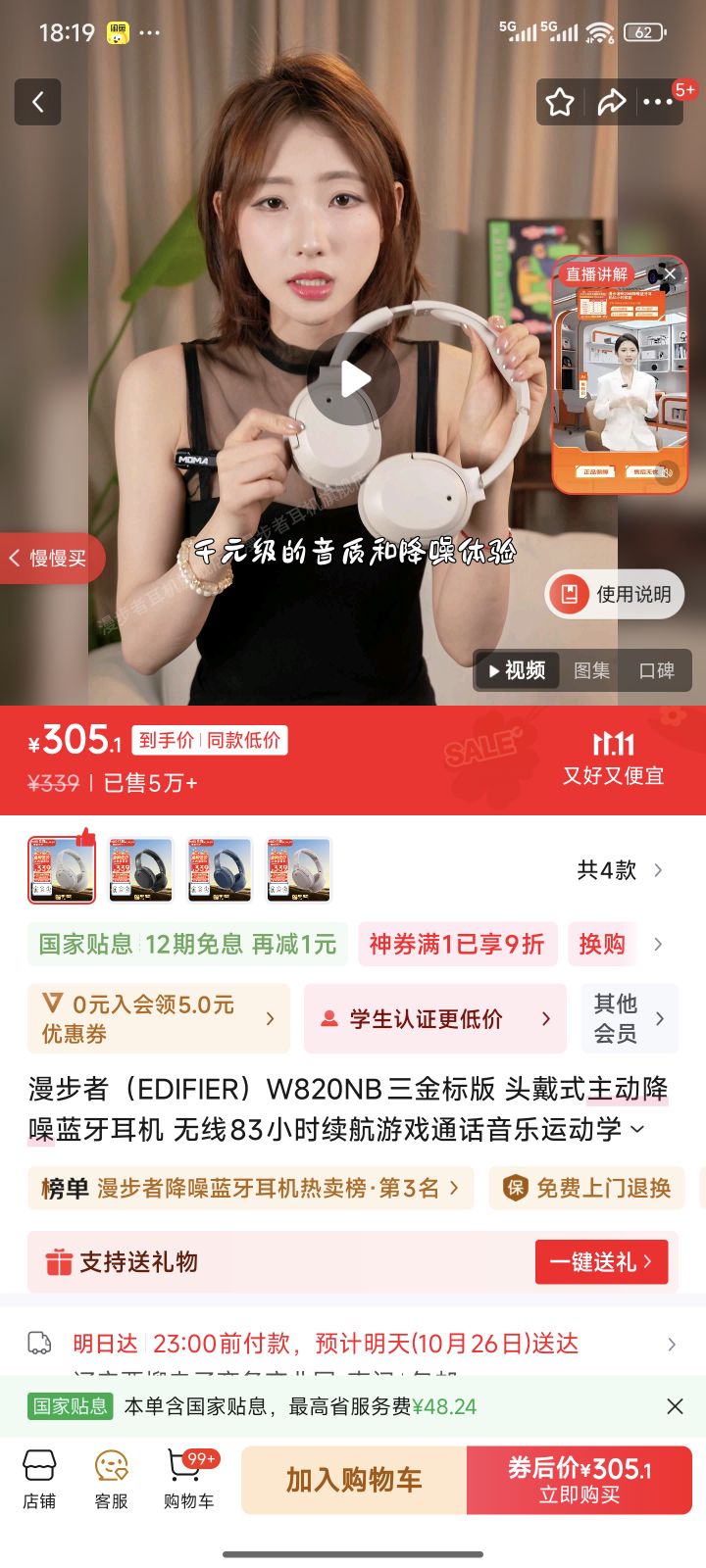The image size is (706, 1568).
Task: Close the 直播讲解 live stream overlay
Action: click(668, 273)
